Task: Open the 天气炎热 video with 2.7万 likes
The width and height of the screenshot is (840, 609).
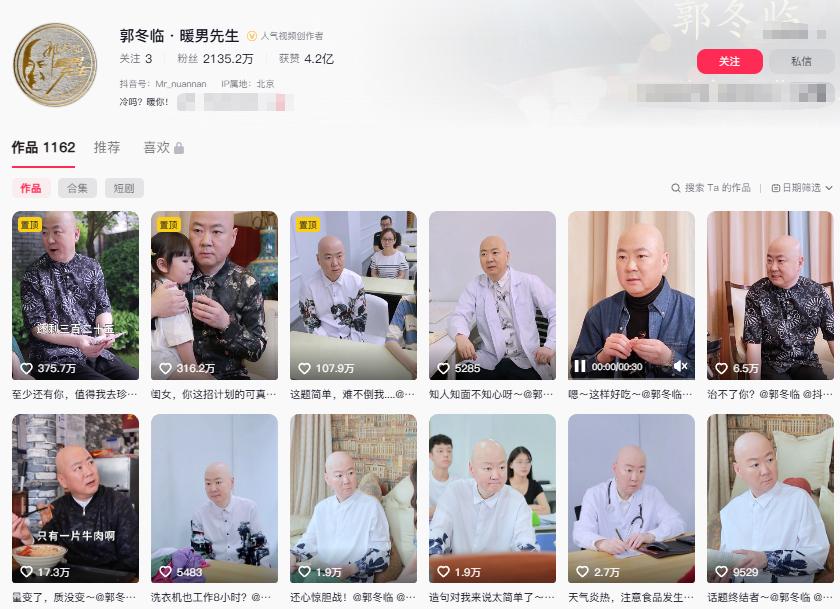Action: [x=631, y=498]
